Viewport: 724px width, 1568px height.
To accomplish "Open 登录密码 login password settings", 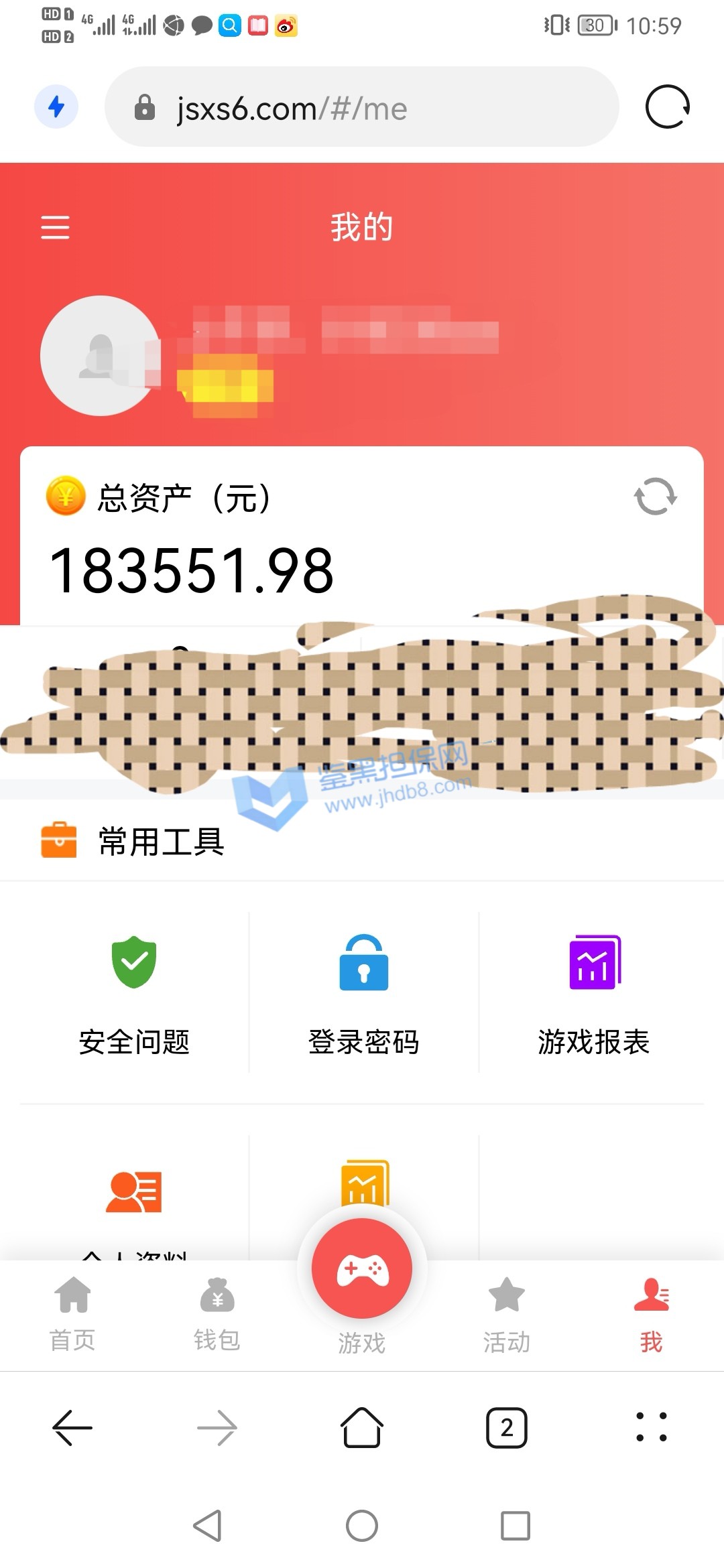I will click(363, 993).
